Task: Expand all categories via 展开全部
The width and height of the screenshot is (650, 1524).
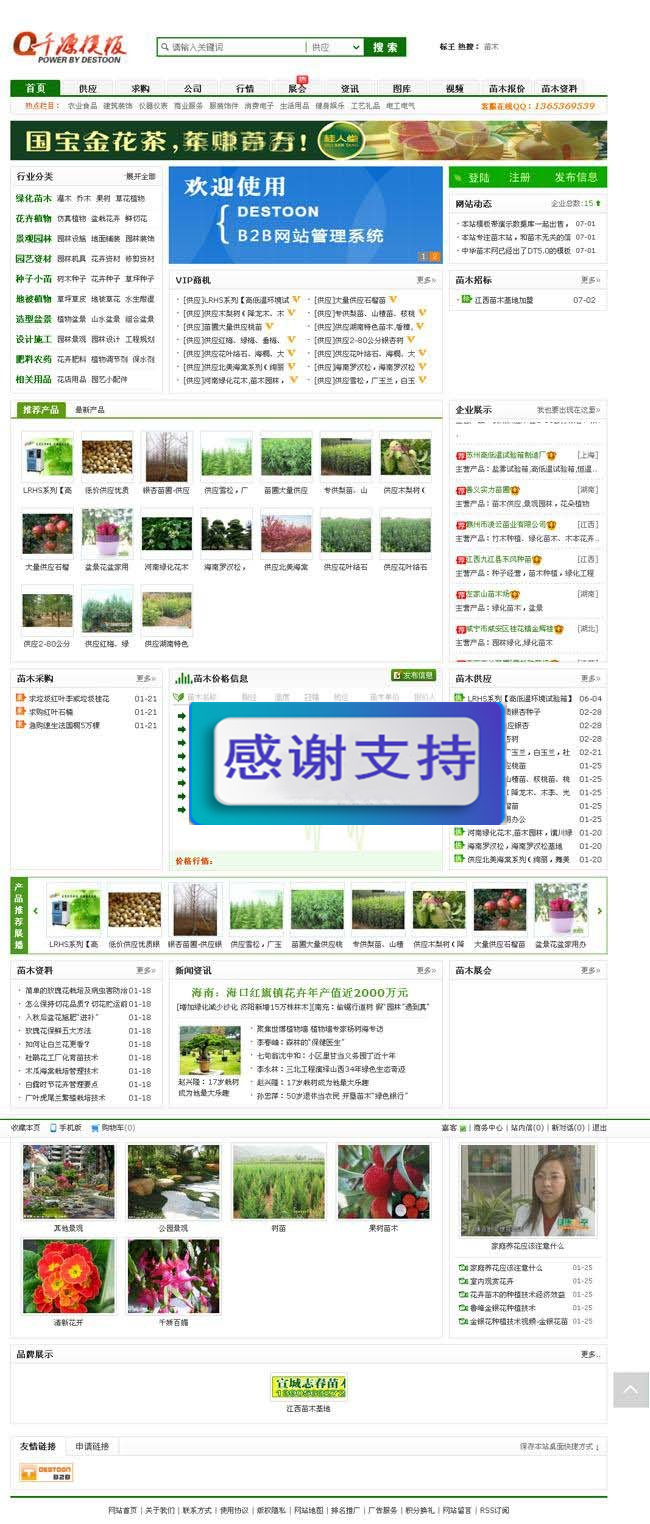Action: [x=140, y=177]
